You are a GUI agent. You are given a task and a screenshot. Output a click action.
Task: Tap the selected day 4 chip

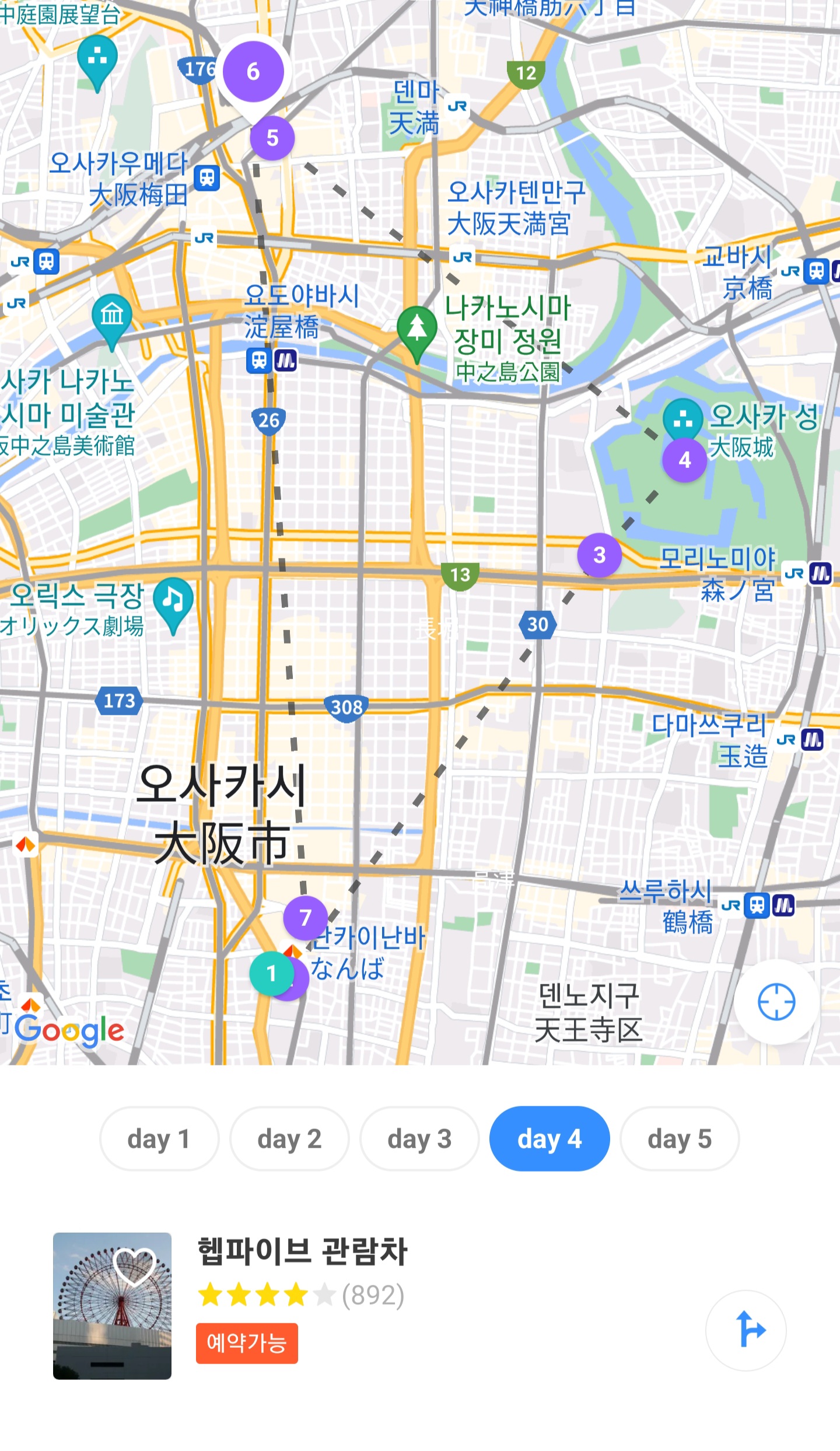pyautogui.click(x=549, y=1138)
